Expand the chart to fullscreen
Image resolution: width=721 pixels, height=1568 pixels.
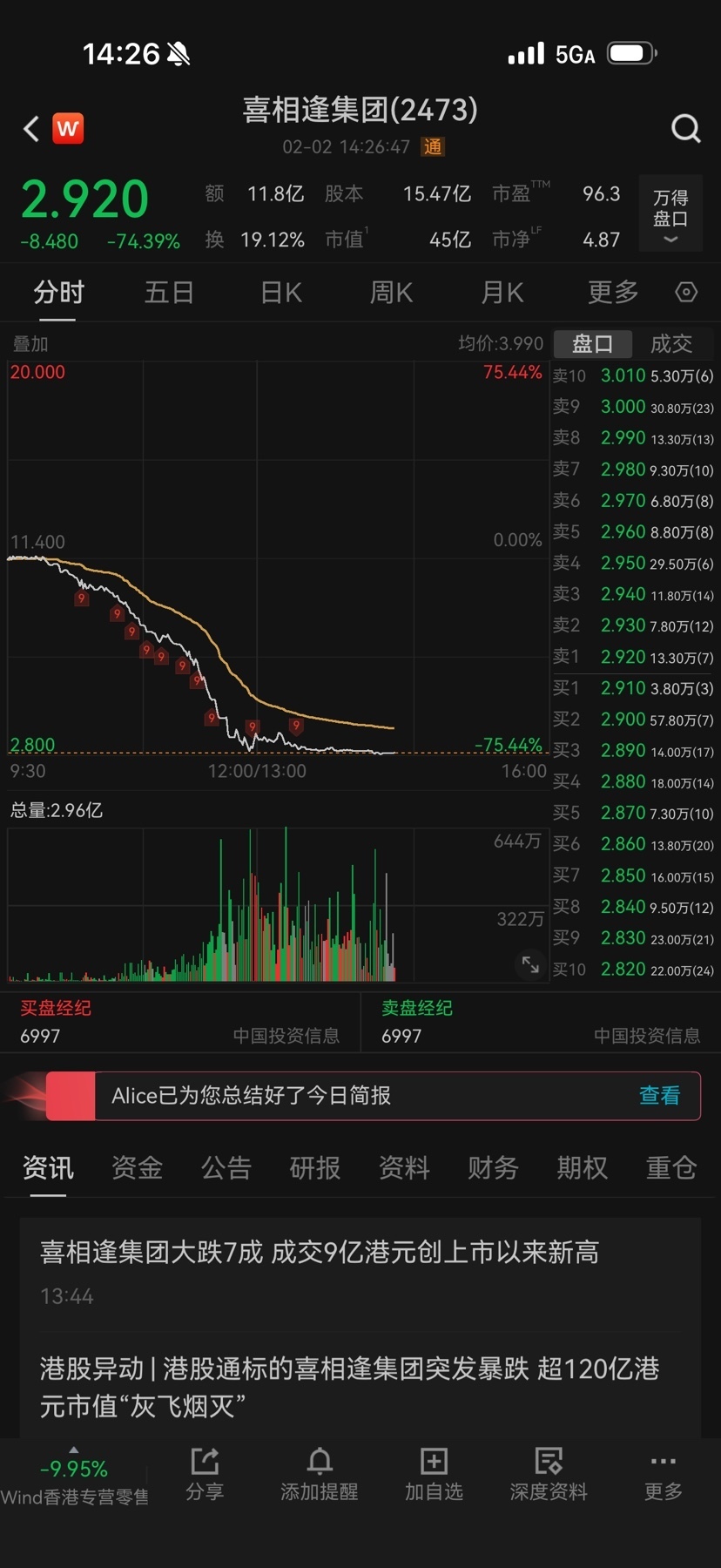(x=530, y=963)
